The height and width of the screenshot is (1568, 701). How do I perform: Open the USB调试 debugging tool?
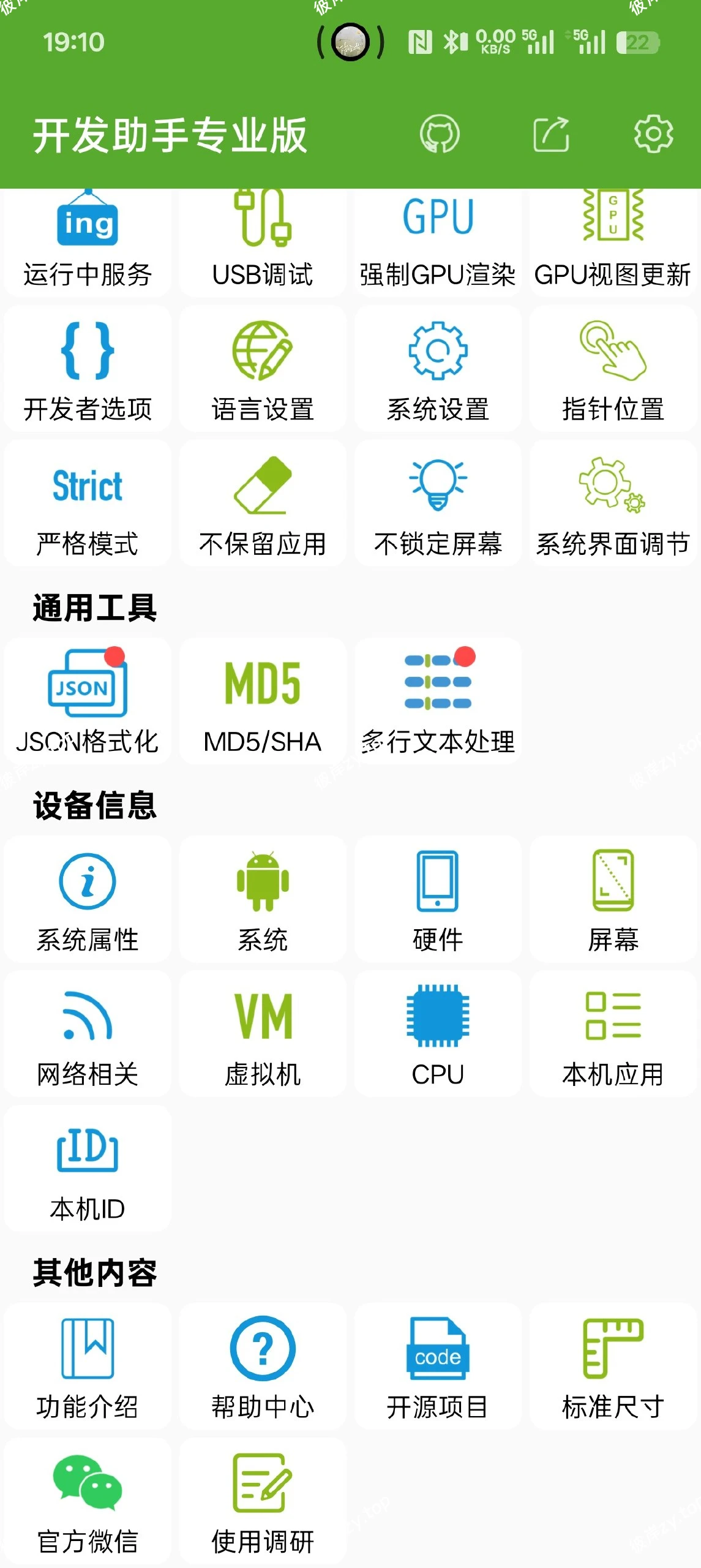tap(262, 242)
